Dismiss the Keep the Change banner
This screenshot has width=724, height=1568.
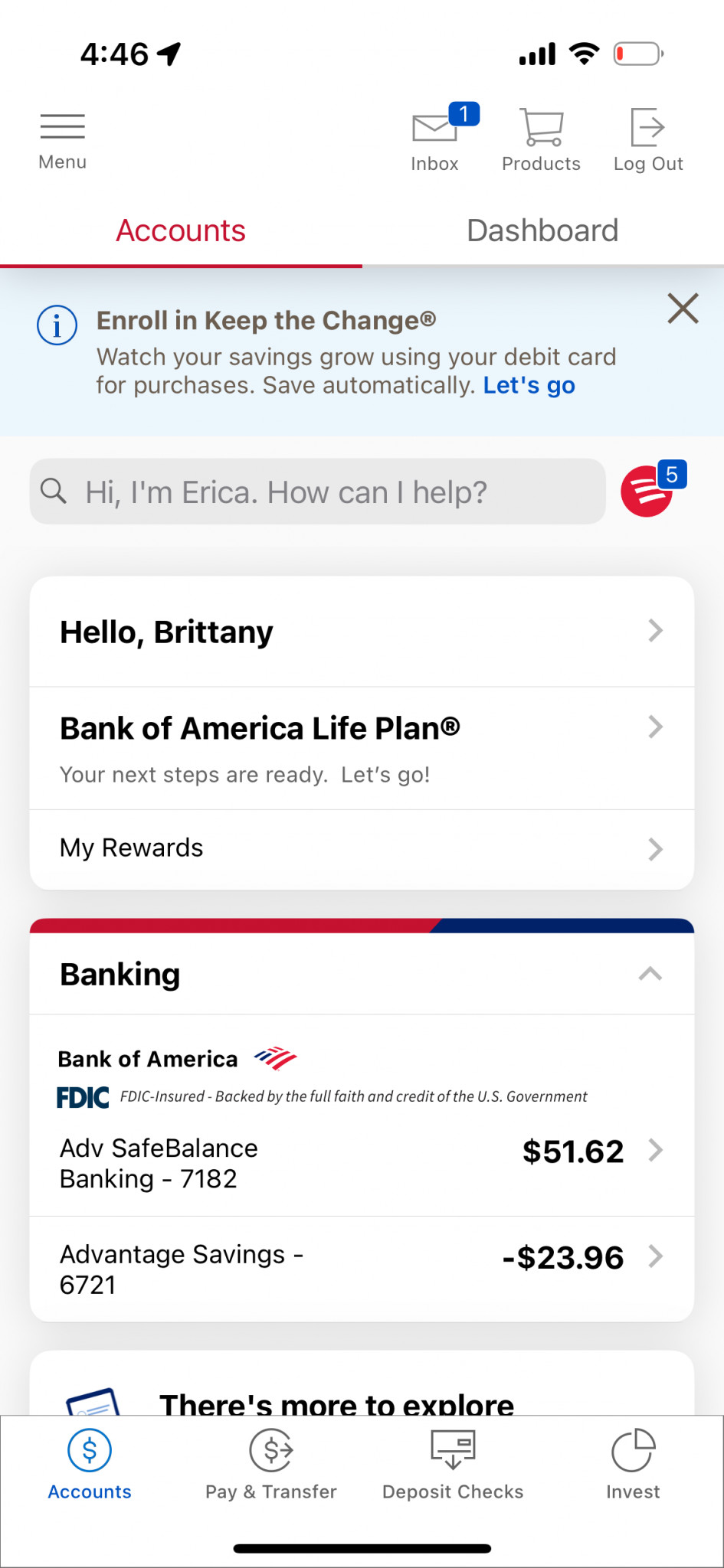click(x=683, y=309)
